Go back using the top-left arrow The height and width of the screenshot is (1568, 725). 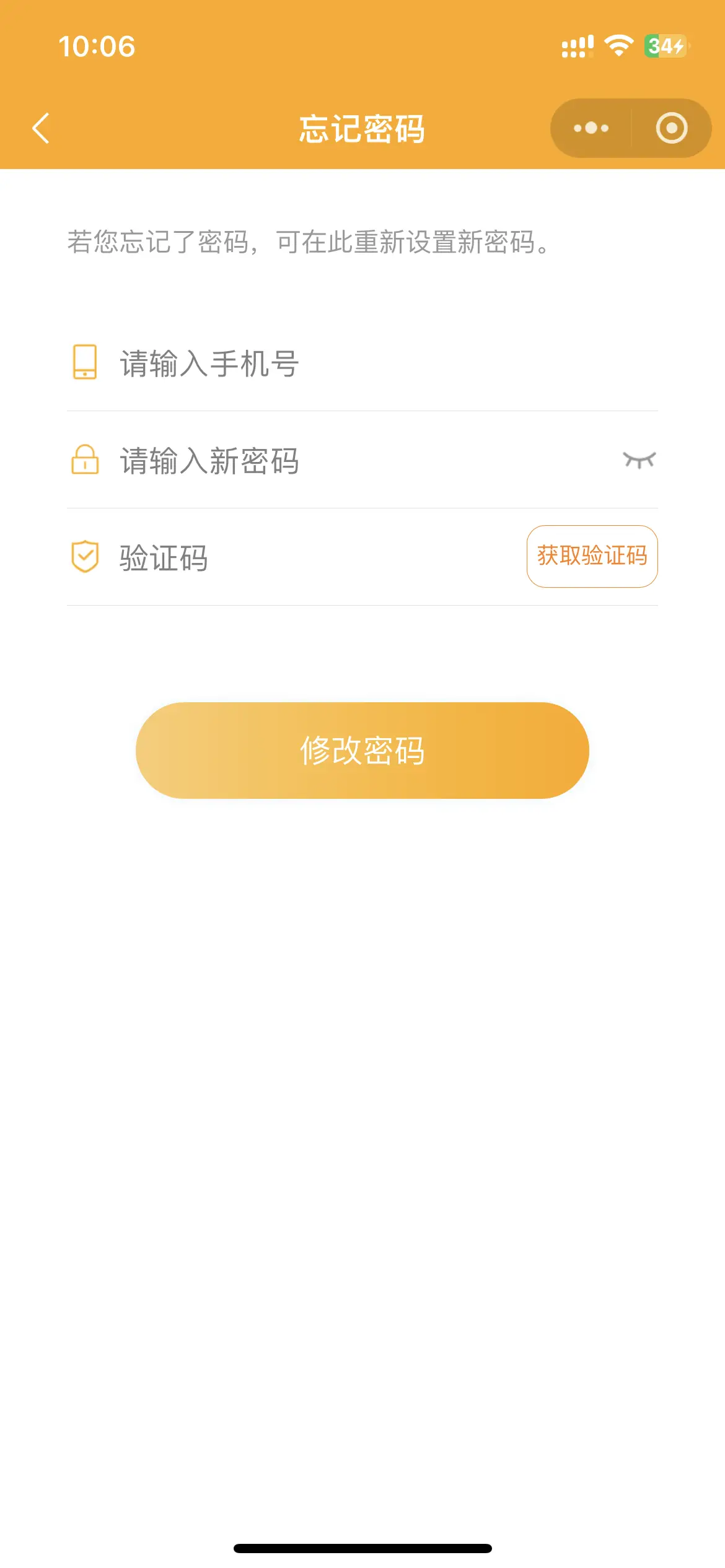click(x=41, y=128)
